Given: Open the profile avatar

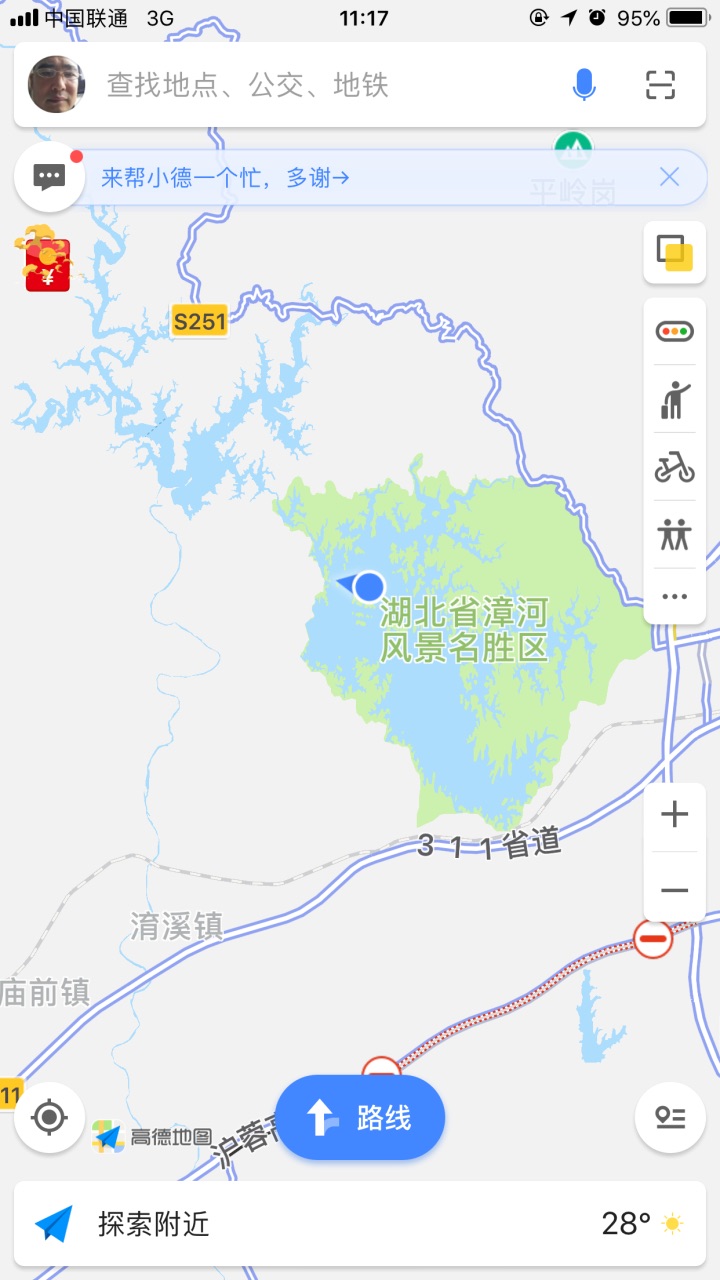Looking at the screenshot, I should 56,85.
